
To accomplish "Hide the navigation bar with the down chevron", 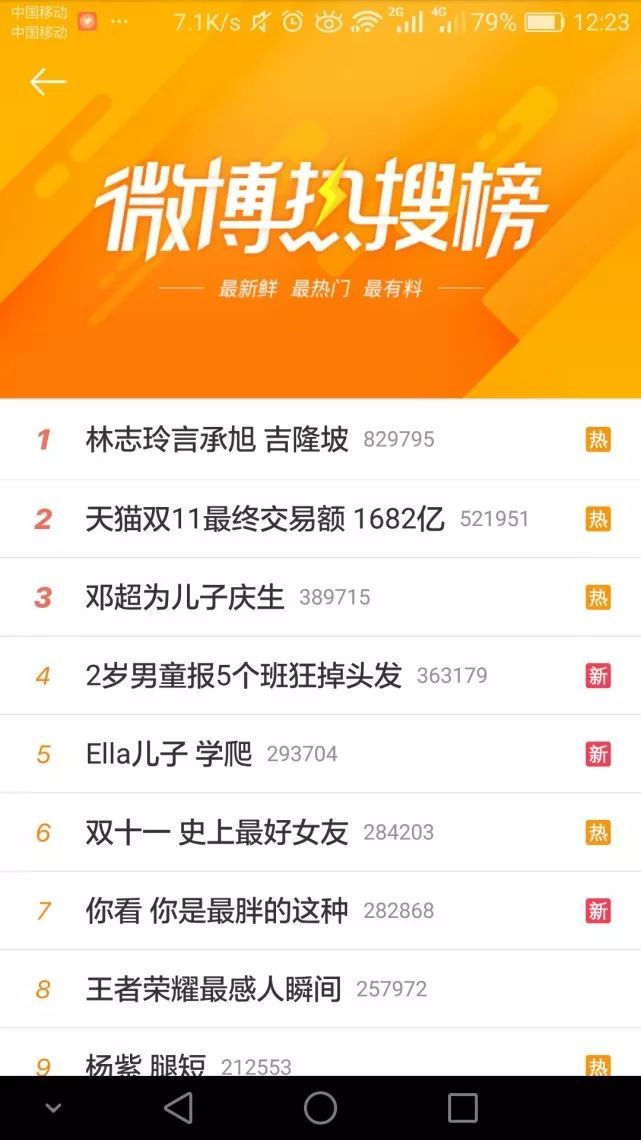I will [x=53, y=1109].
